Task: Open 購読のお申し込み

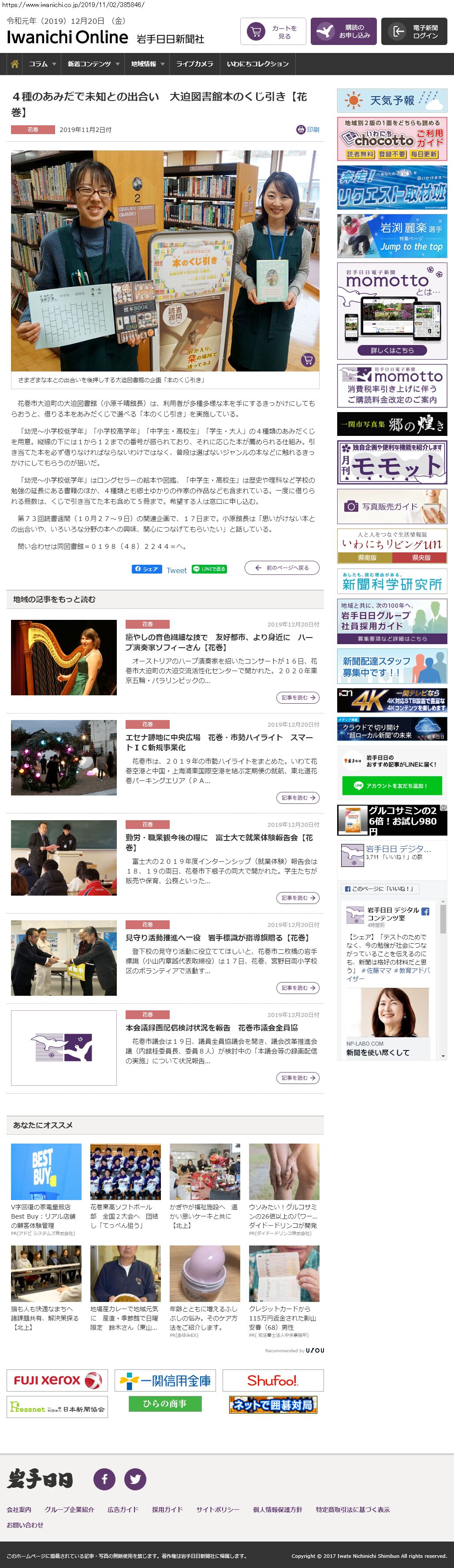Action: (x=343, y=32)
